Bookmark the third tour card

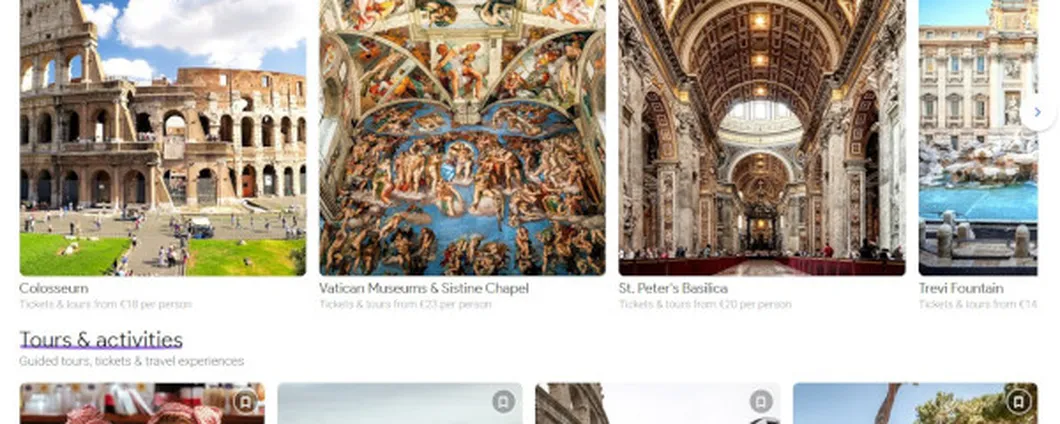coord(761,401)
